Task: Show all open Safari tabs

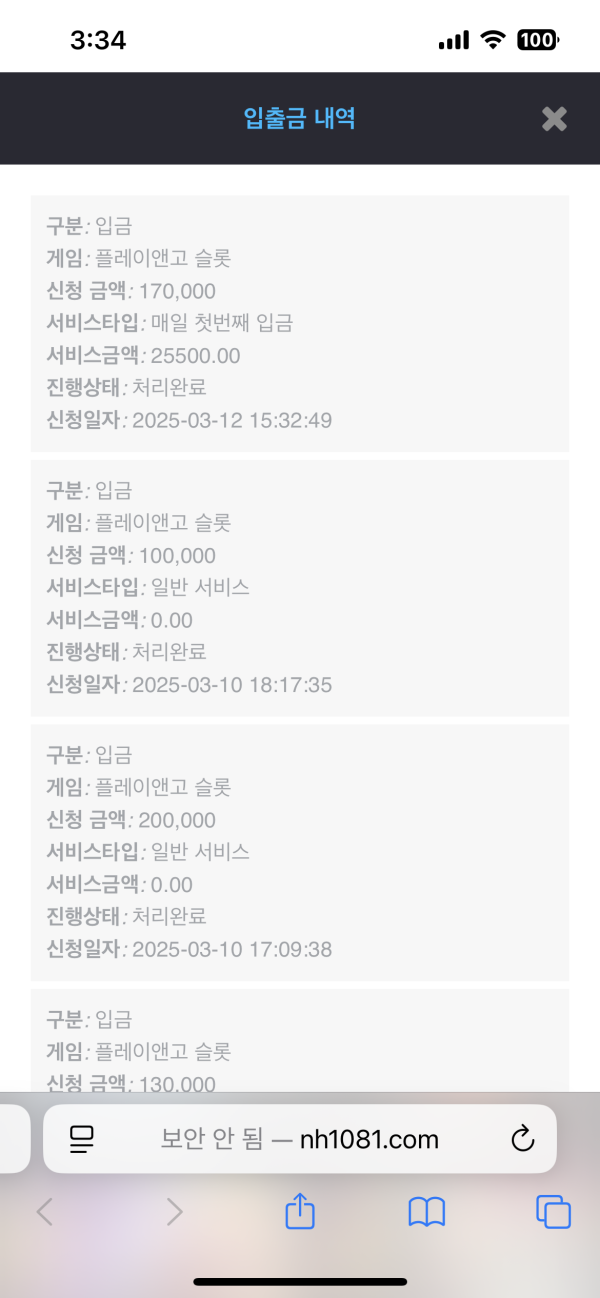Action: [553, 1212]
